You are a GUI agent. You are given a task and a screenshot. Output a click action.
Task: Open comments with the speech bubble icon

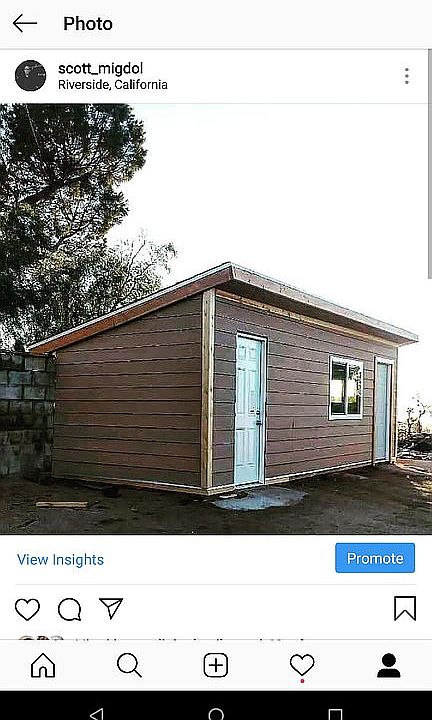pyautogui.click(x=69, y=609)
